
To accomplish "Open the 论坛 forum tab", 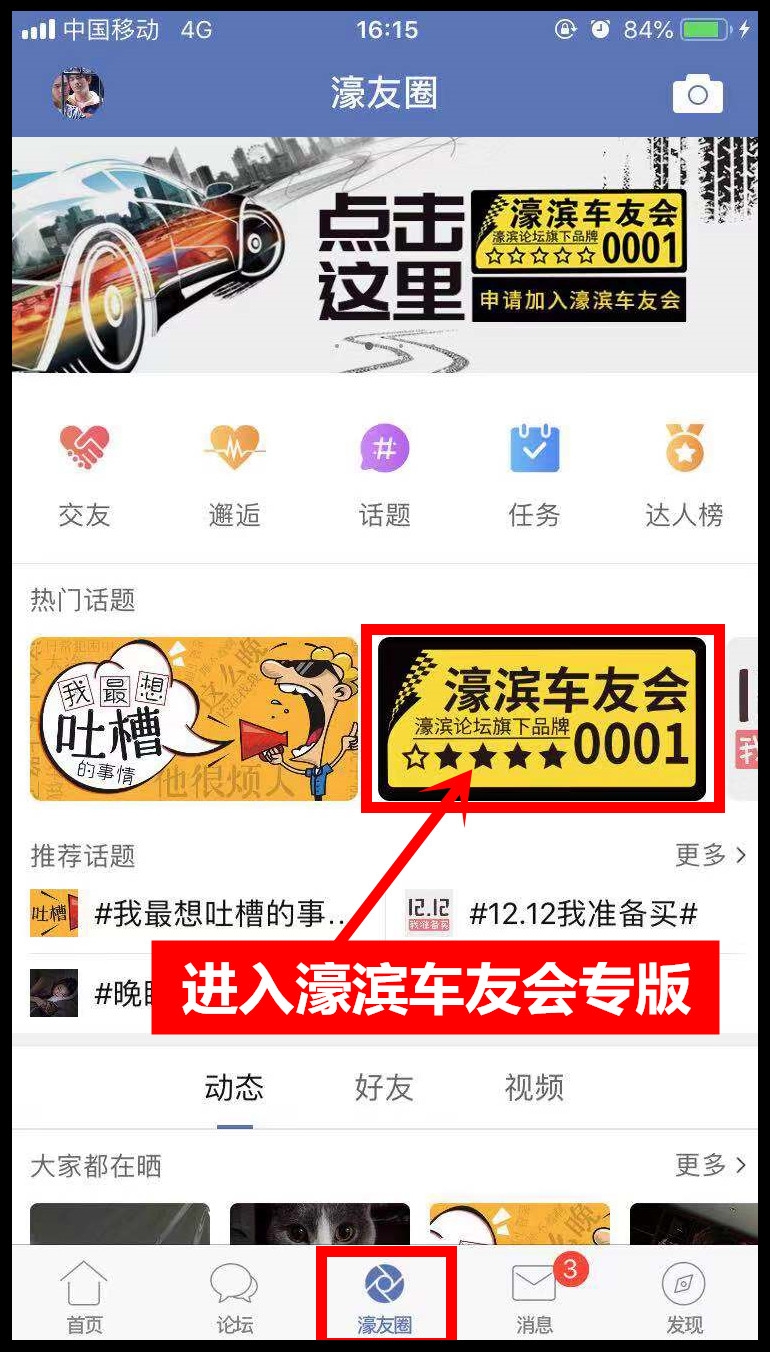I will [x=234, y=1297].
